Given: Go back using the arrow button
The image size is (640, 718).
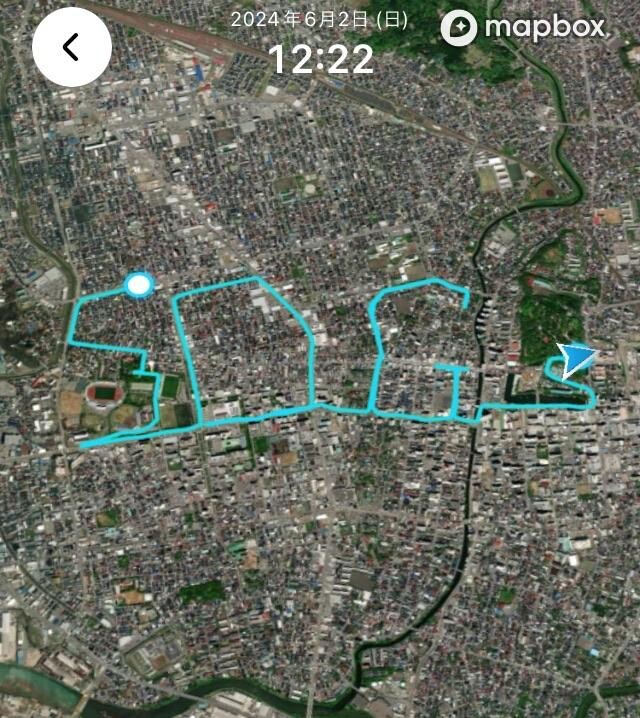Looking at the screenshot, I should (71, 47).
